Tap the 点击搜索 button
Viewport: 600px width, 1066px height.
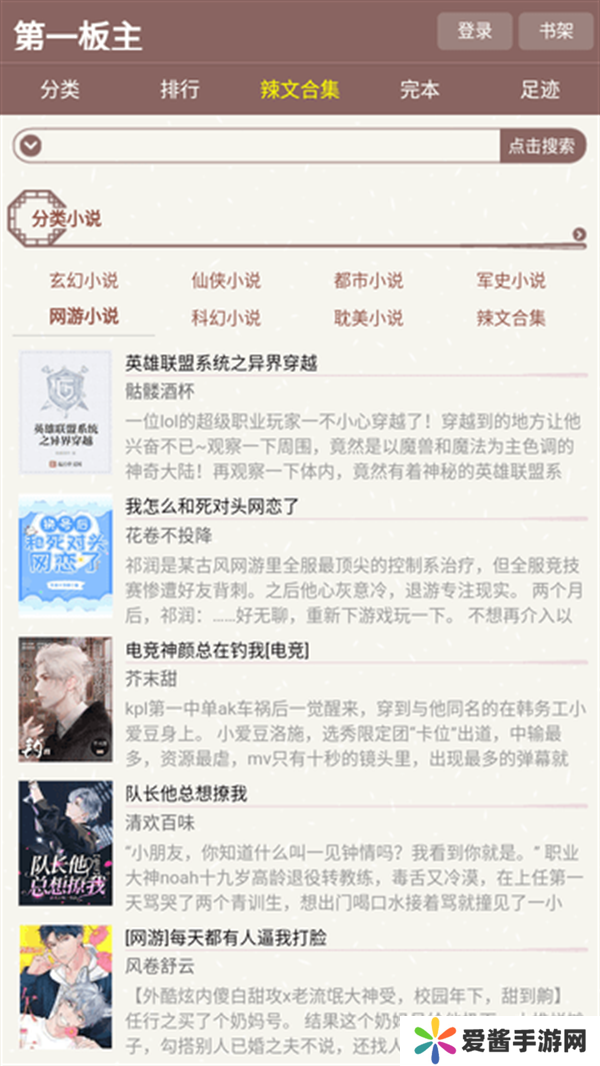tap(542, 146)
